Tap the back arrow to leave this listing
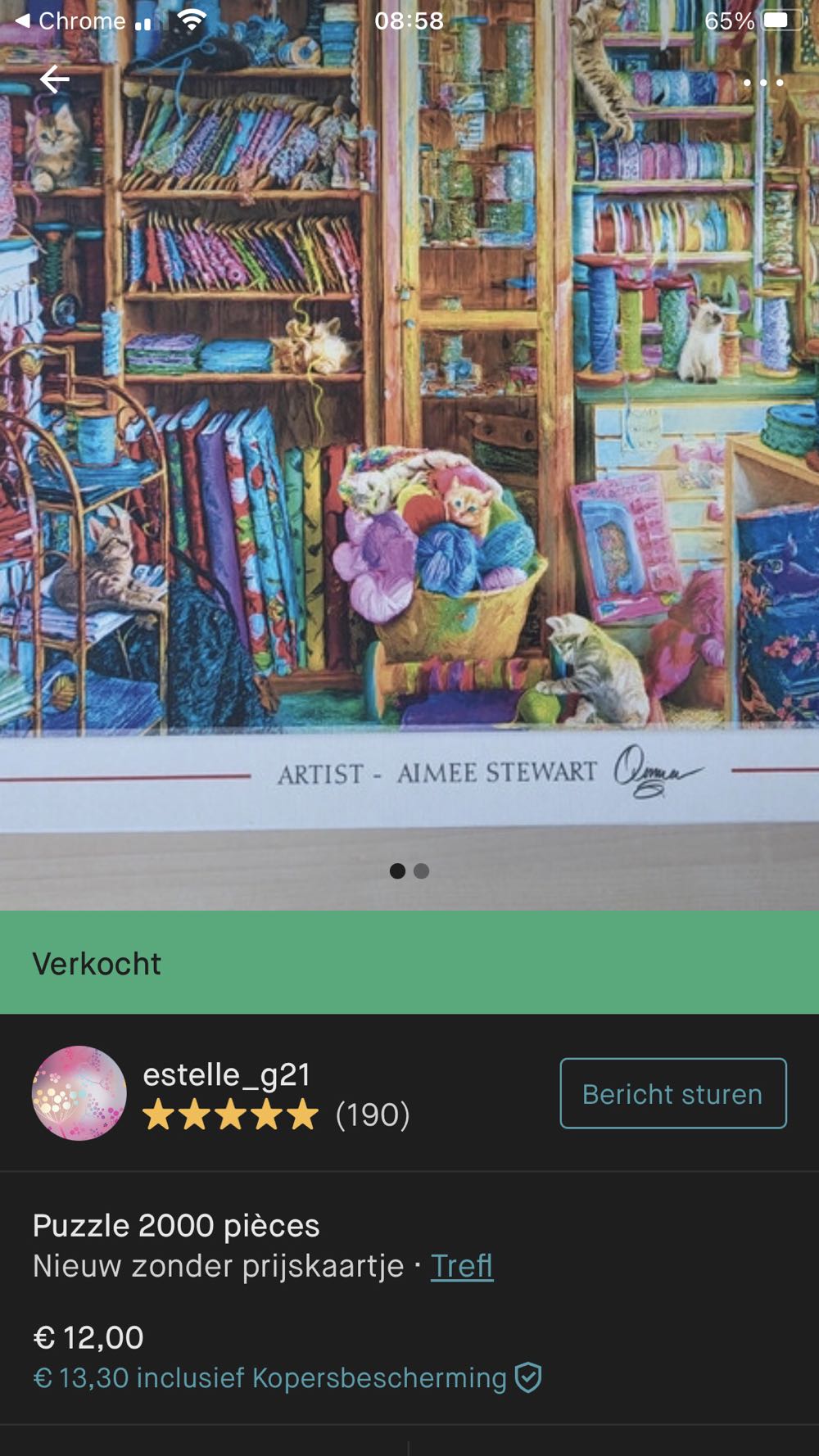The height and width of the screenshot is (1456, 819). tap(55, 79)
